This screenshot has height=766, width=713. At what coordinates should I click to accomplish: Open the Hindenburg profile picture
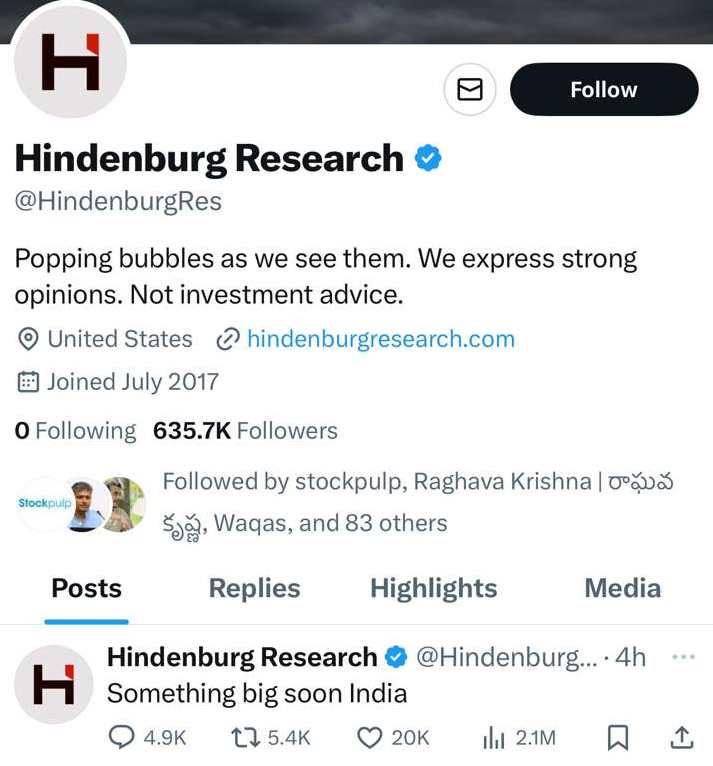(x=70, y=62)
